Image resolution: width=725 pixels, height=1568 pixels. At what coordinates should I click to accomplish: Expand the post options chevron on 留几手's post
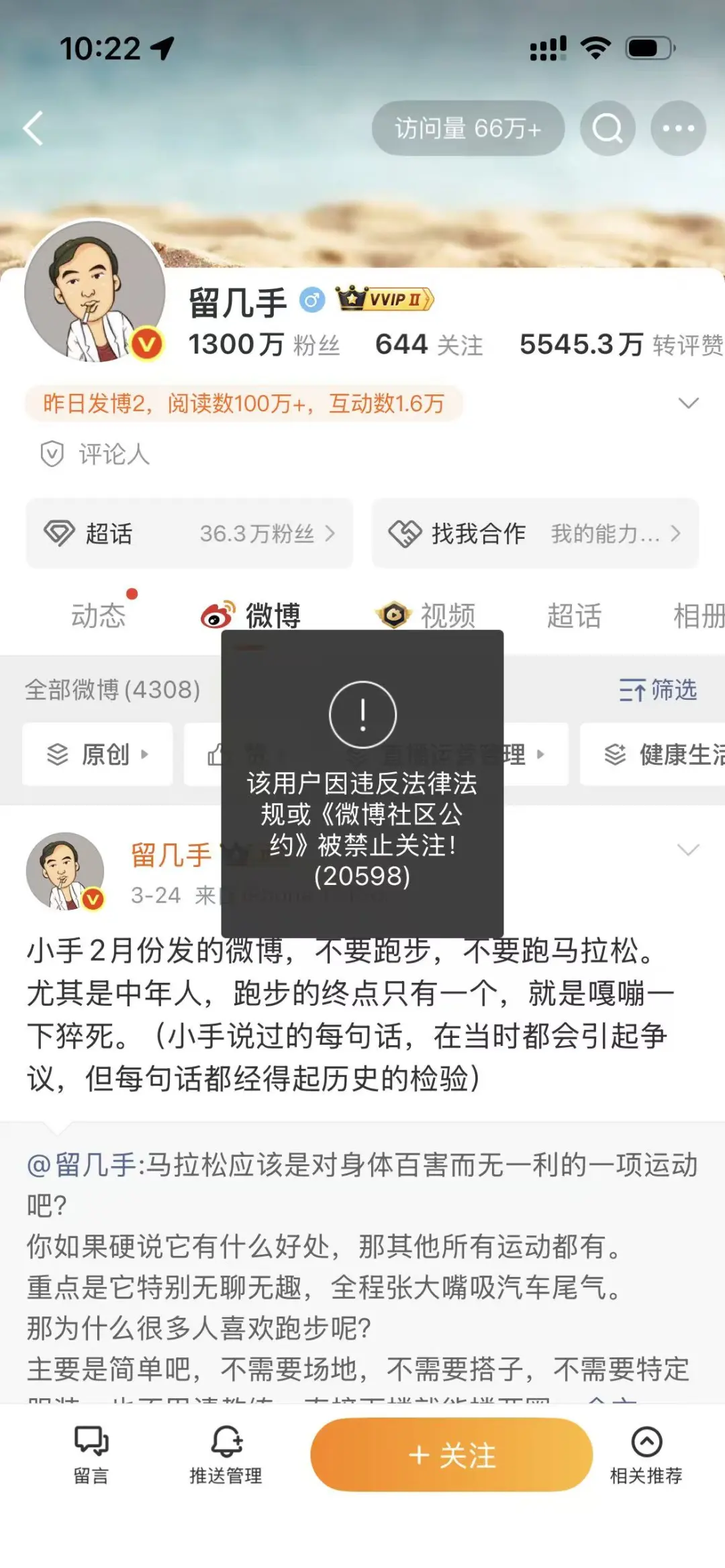pyautogui.click(x=688, y=850)
